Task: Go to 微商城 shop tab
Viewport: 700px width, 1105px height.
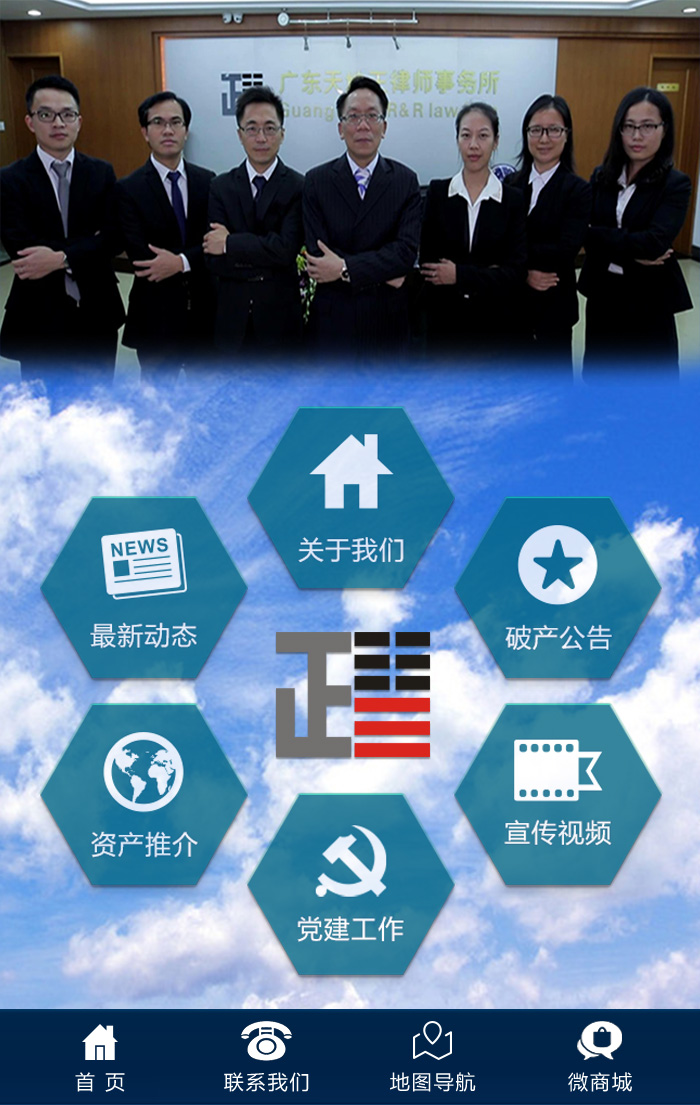Action: coord(600,1058)
